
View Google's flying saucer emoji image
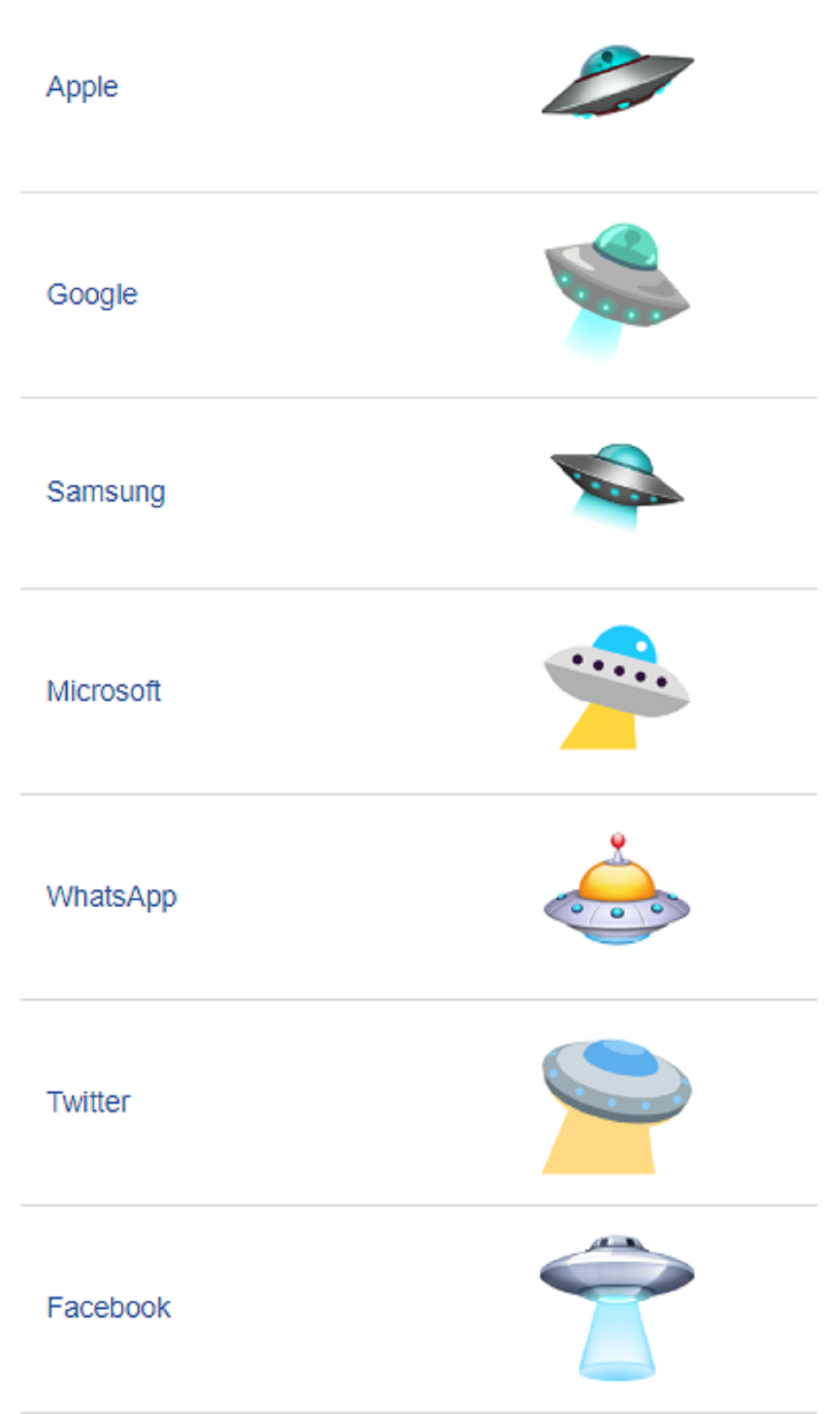click(x=617, y=292)
